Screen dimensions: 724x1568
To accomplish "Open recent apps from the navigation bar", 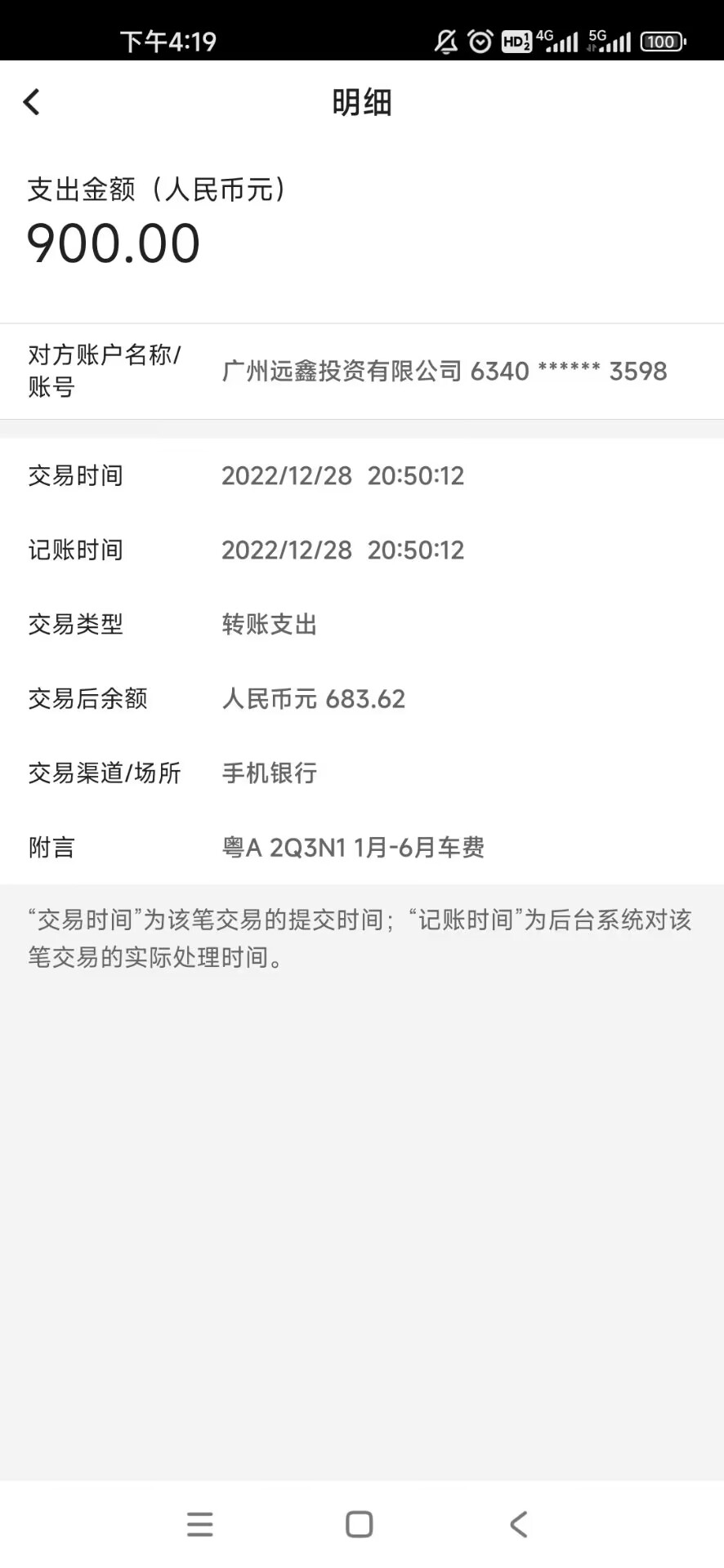I will pos(199,1524).
